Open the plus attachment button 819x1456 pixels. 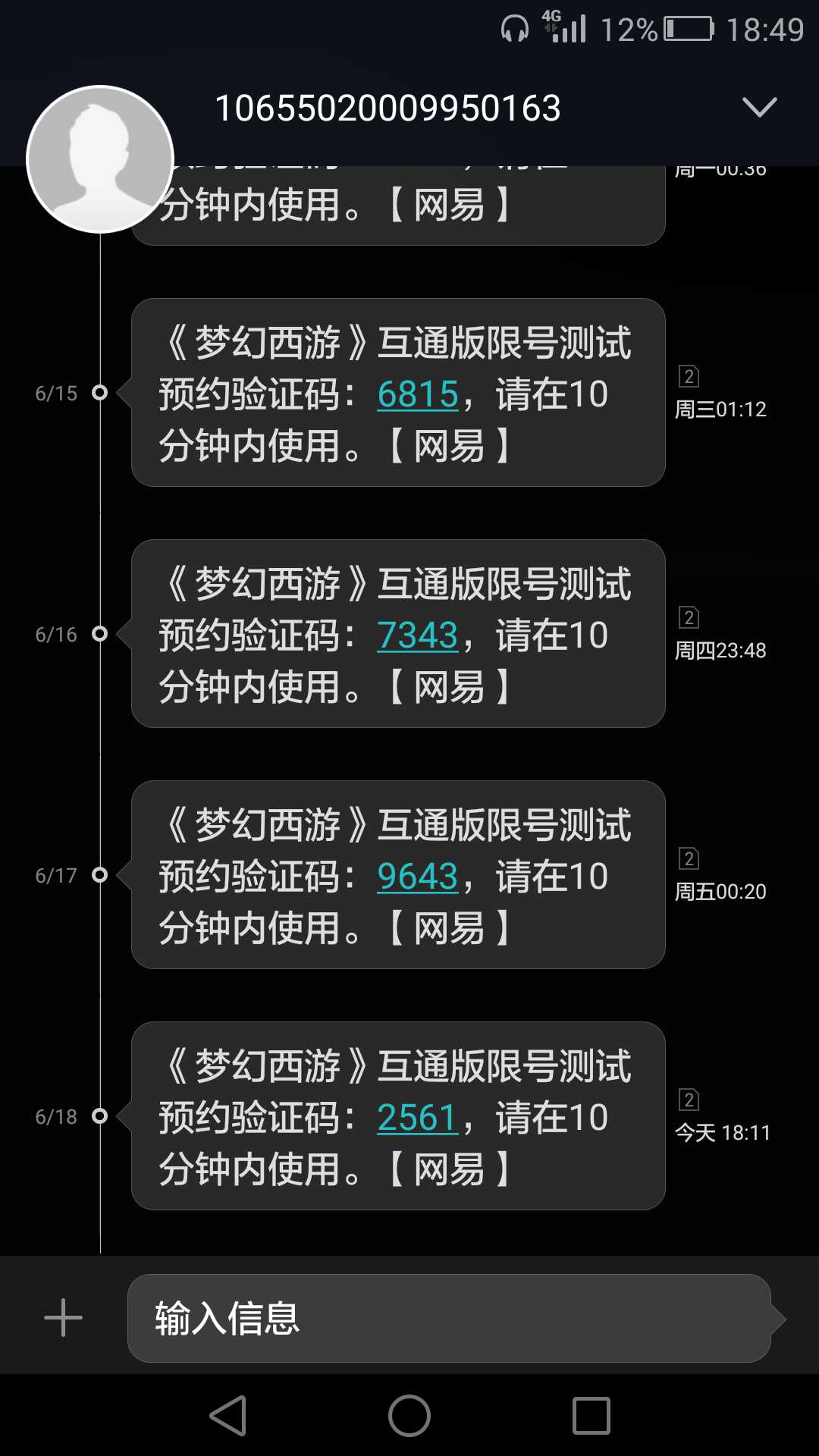[x=63, y=1318]
